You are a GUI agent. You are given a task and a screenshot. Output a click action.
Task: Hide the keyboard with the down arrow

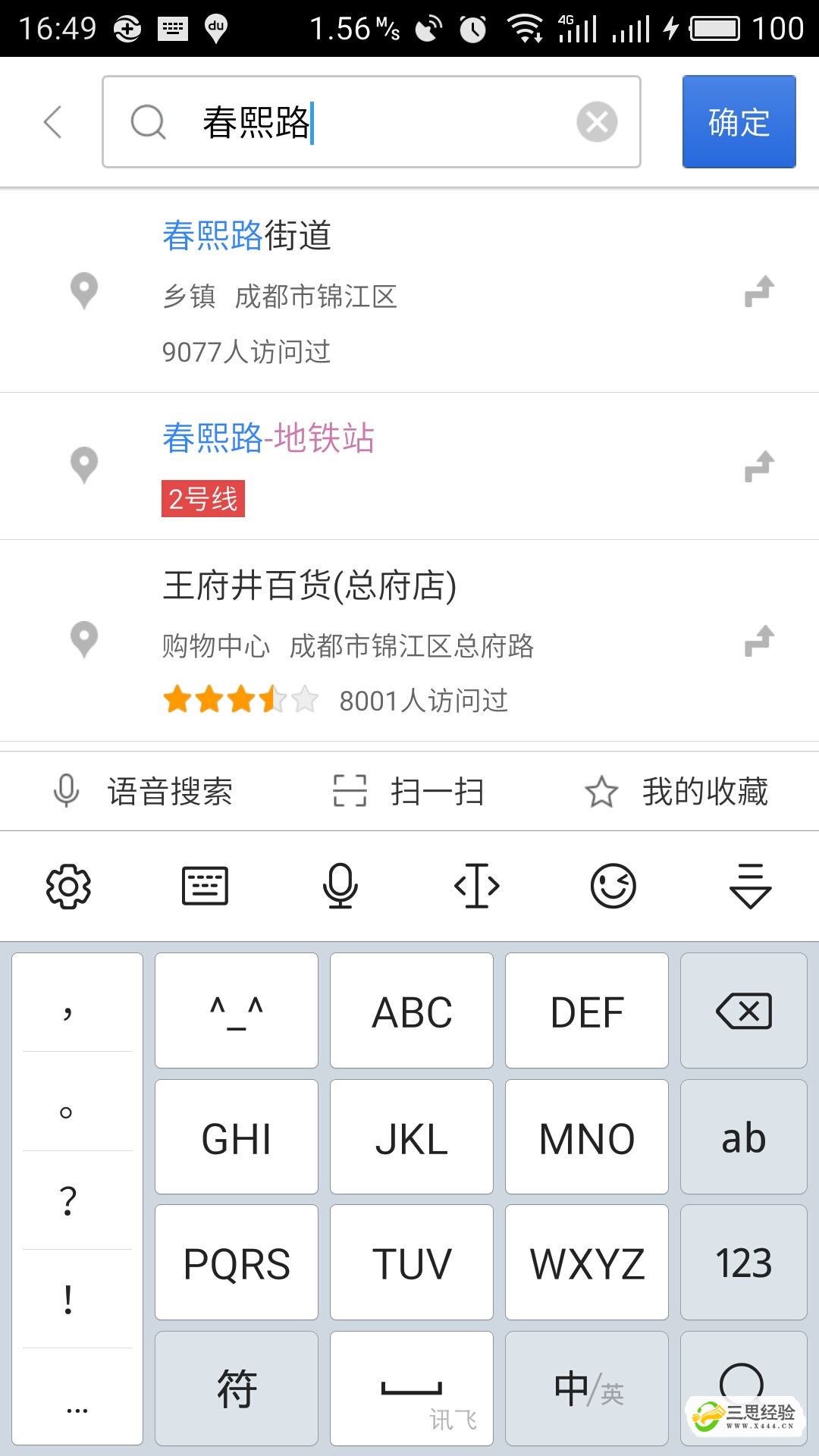(x=750, y=886)
